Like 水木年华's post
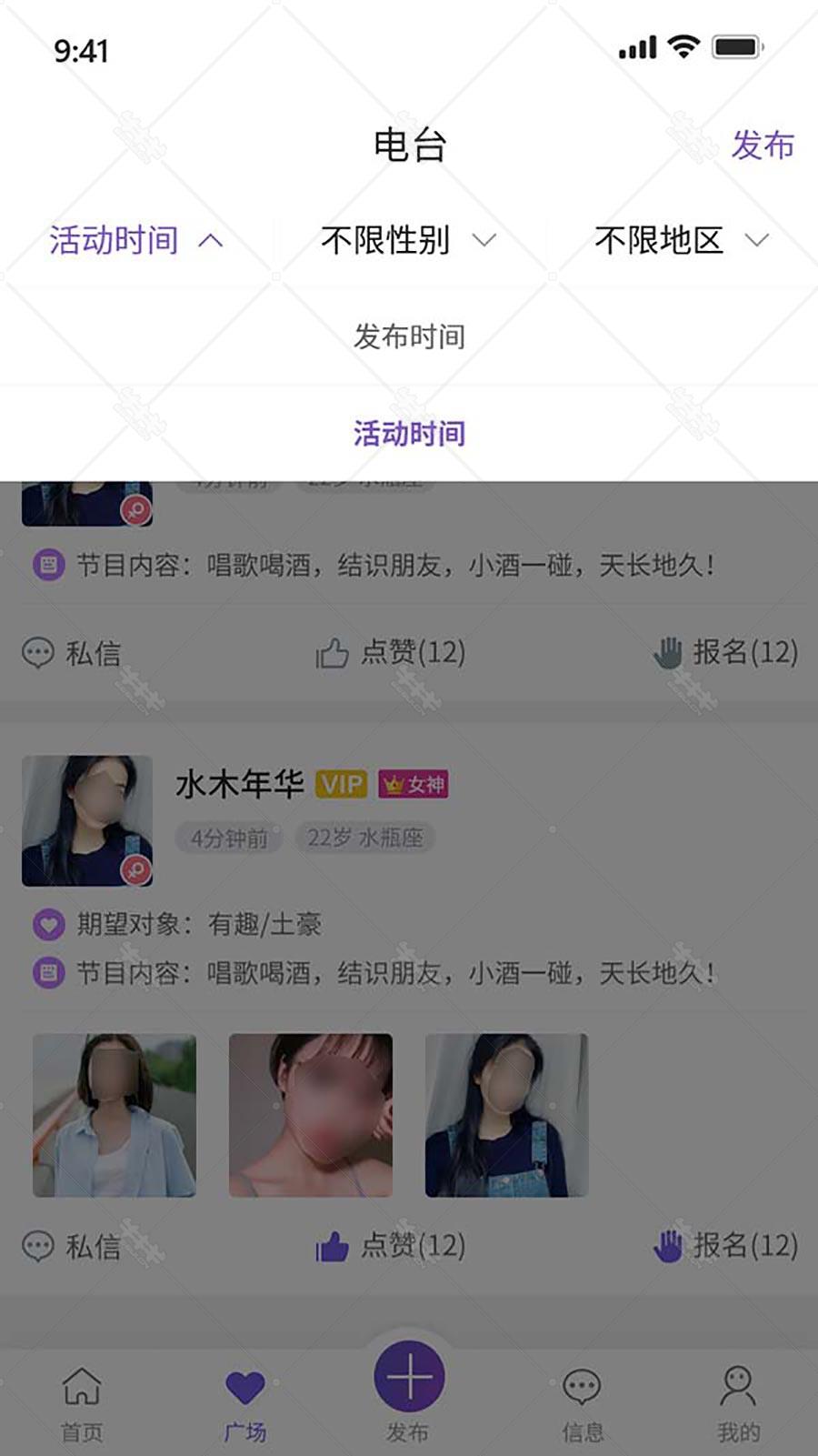 (x=390, y=1245)
